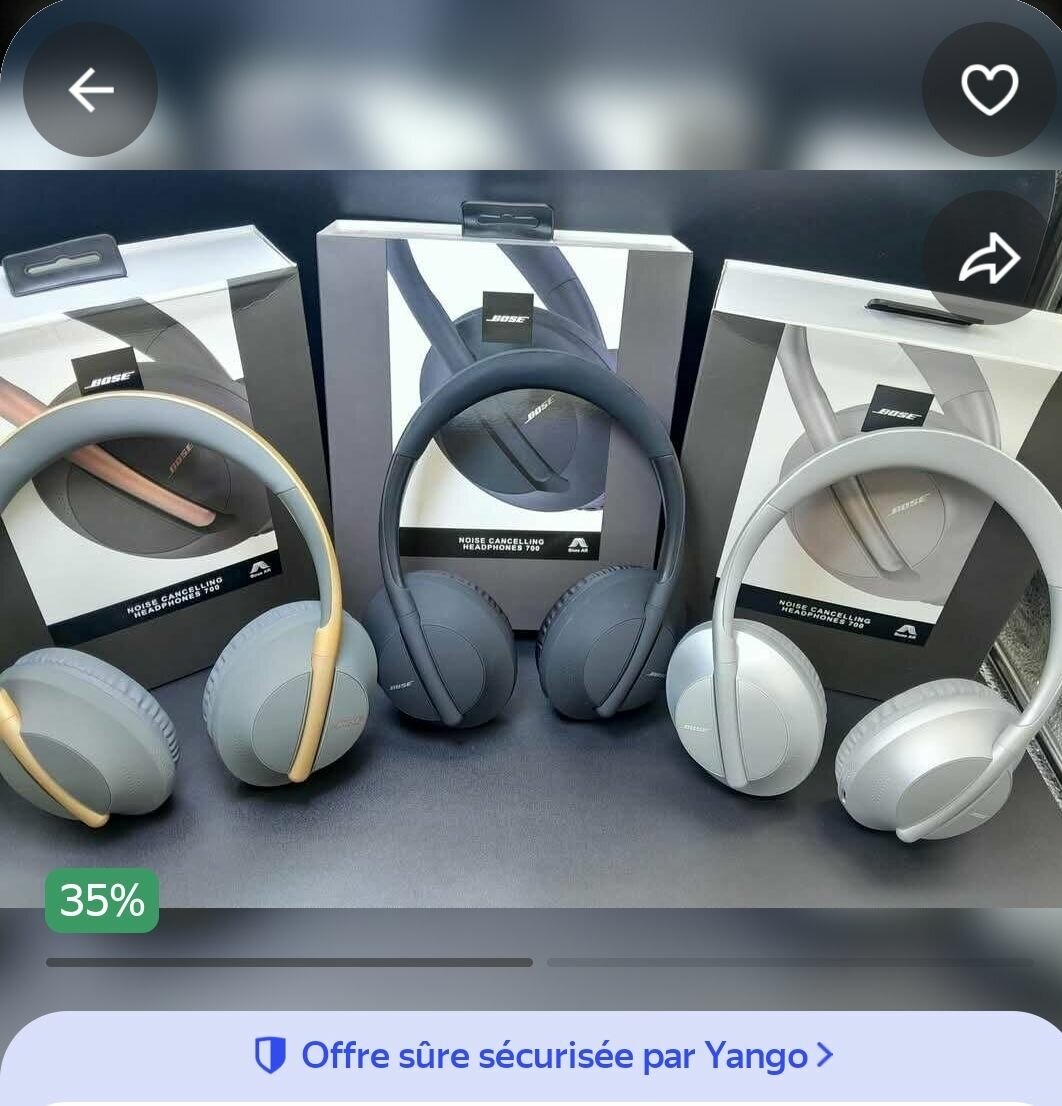Add this product to favorites
Screen dimensions: 1062x1106
click(989, 90)
